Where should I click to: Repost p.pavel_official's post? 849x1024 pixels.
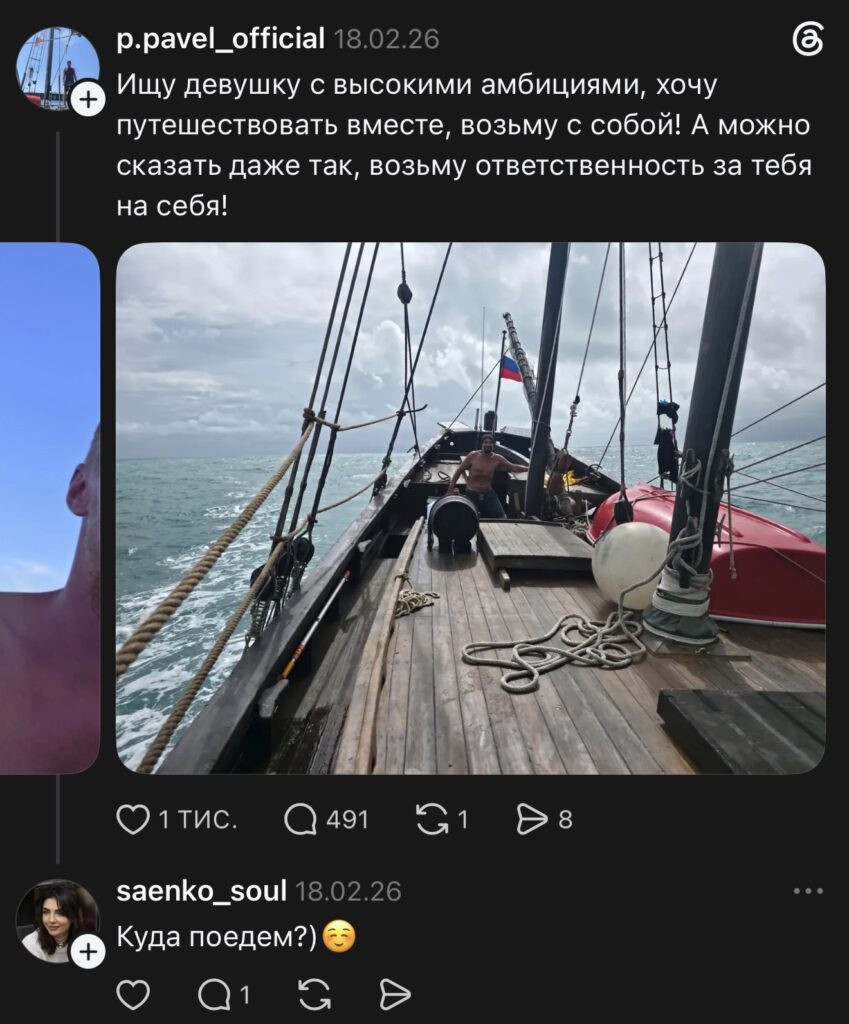[x=432, y=820]
